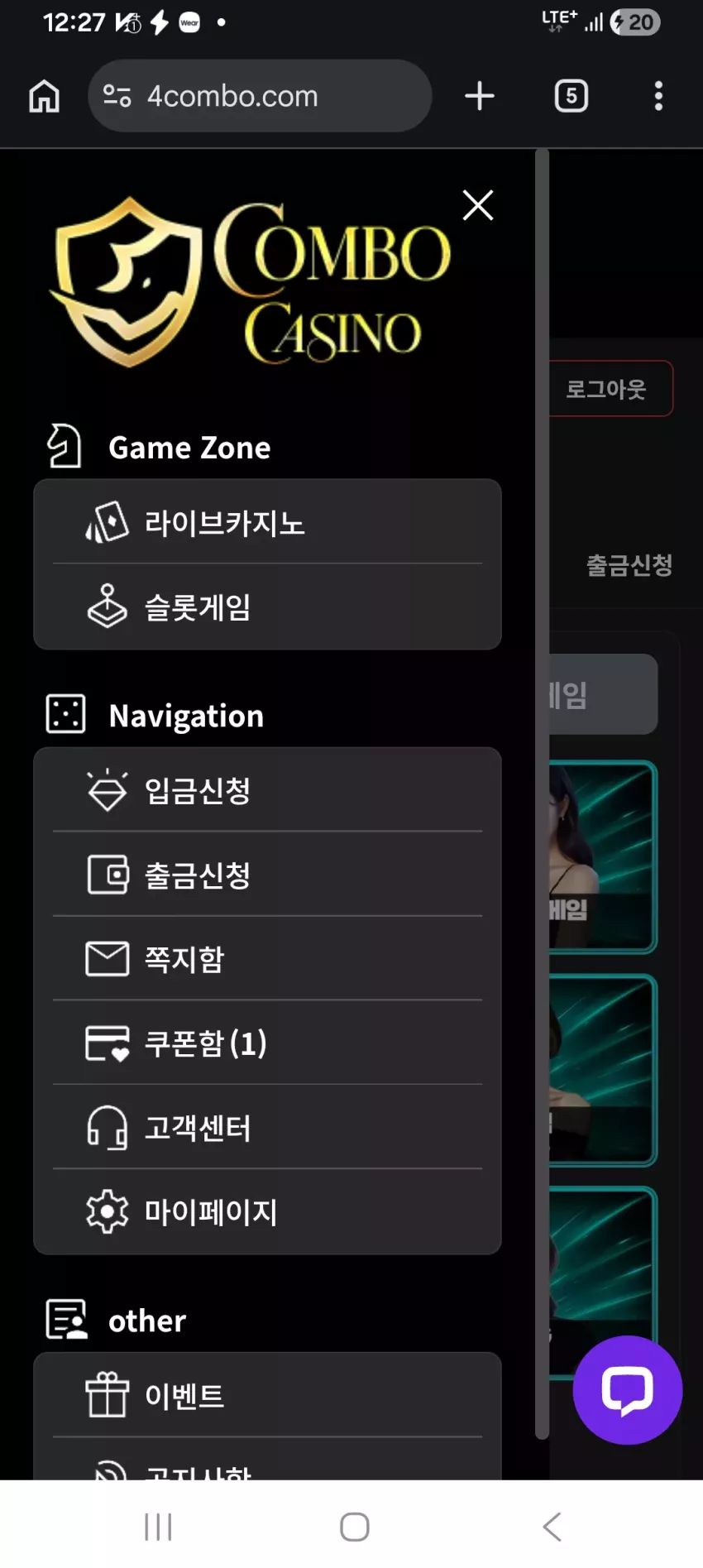The image size is (703, 1568).
Task: Open the browser overflow menu
Action: click(x=658, y=96)
